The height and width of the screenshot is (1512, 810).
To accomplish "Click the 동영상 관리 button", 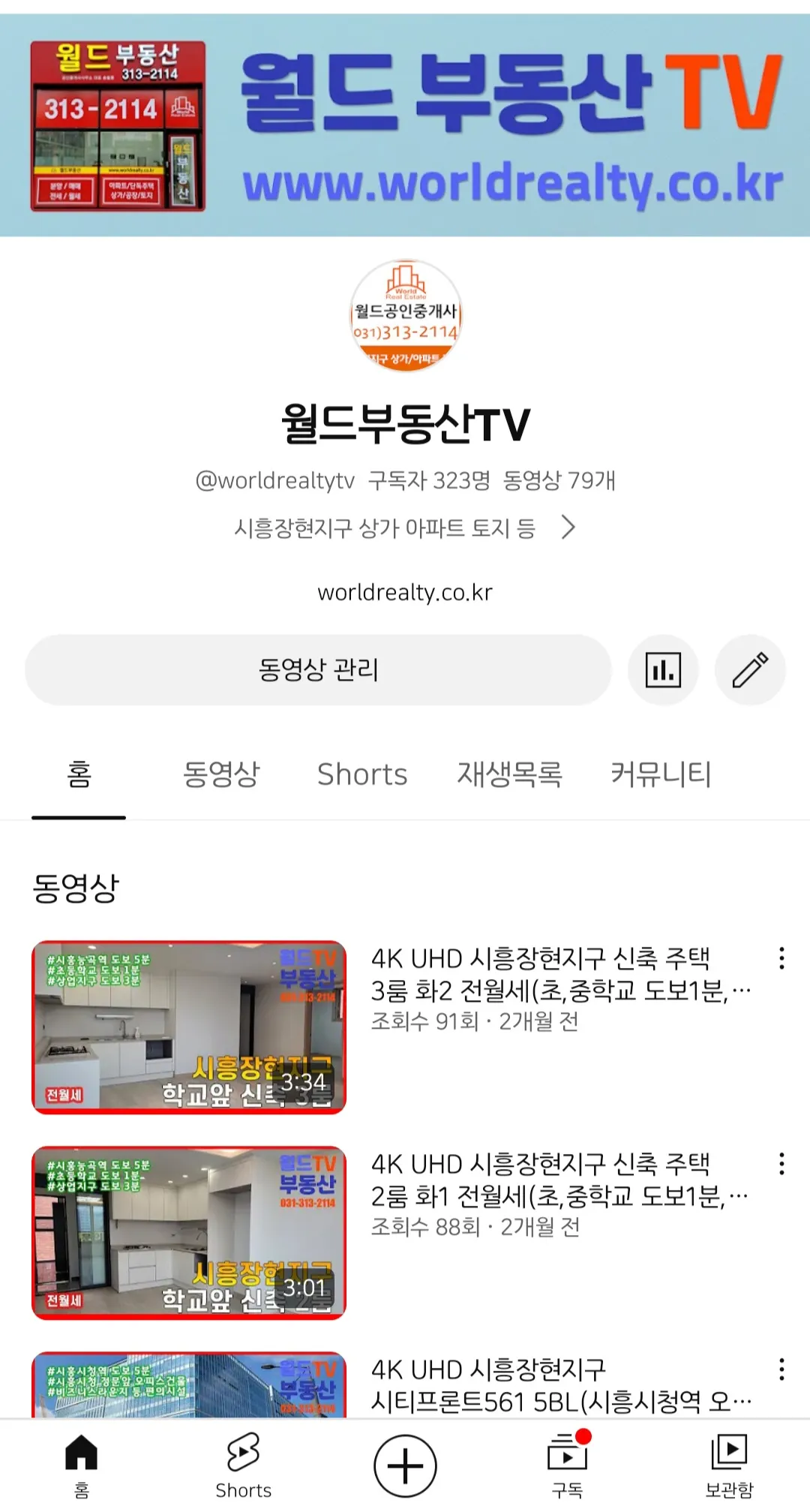I will pyautogui.click(x=318, y=670).
